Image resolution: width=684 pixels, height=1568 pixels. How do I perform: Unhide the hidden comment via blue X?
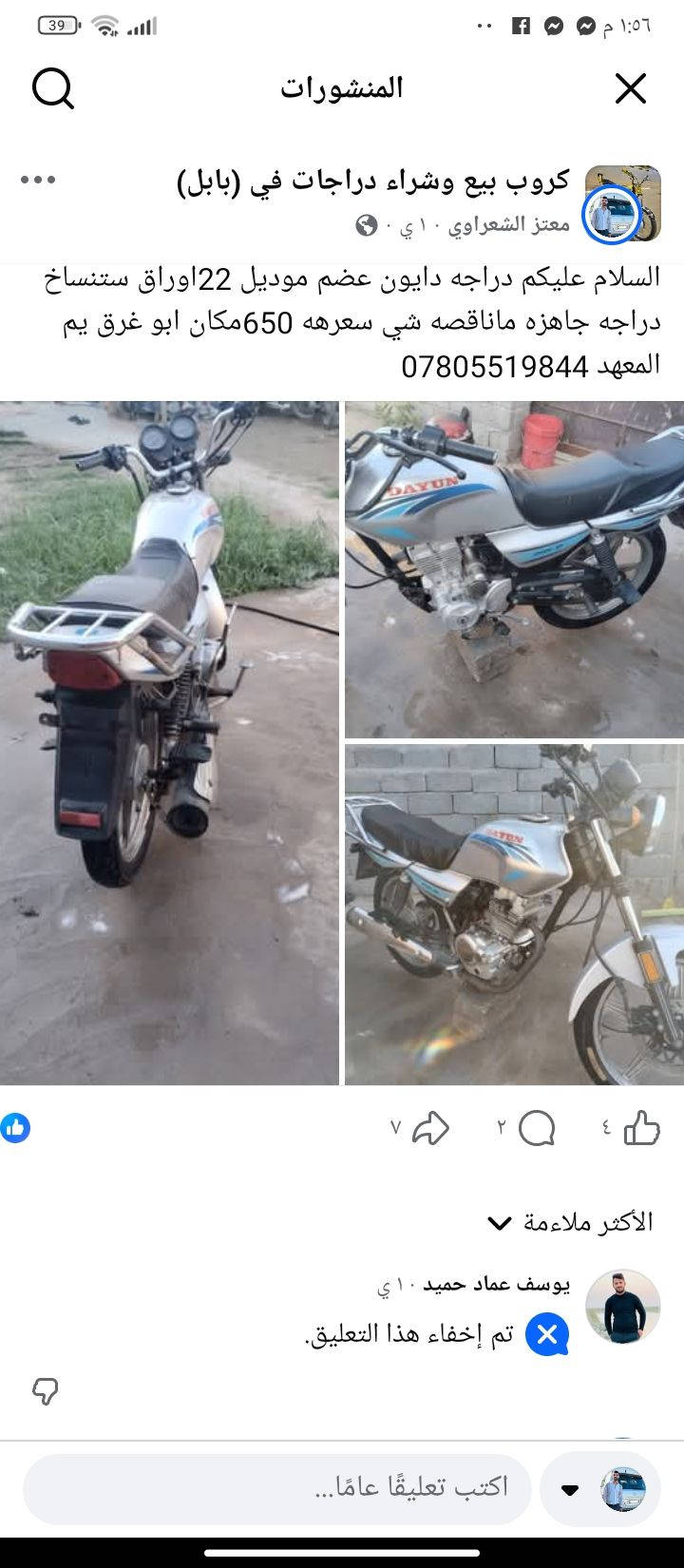click(547, 1334)
